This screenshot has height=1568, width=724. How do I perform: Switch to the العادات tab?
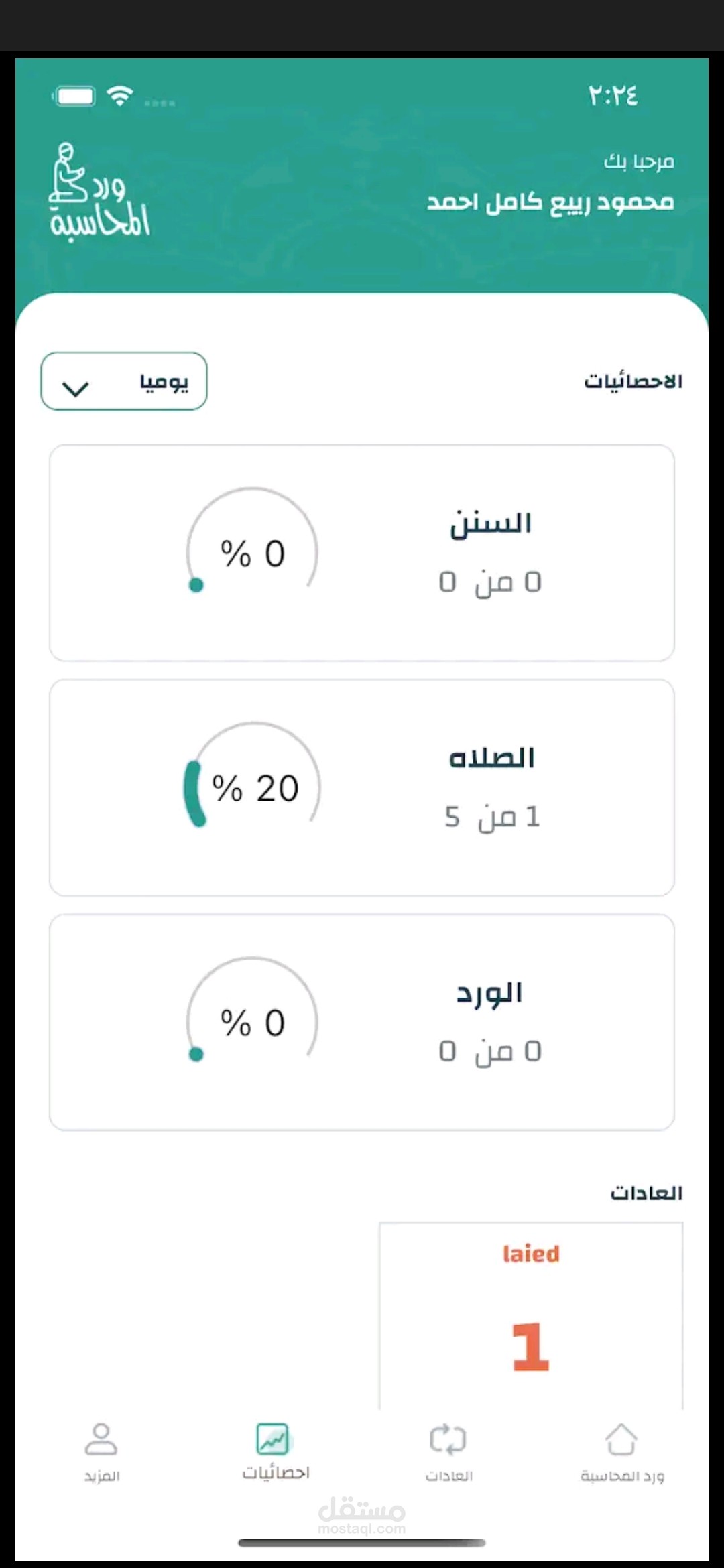[448, 1452]
